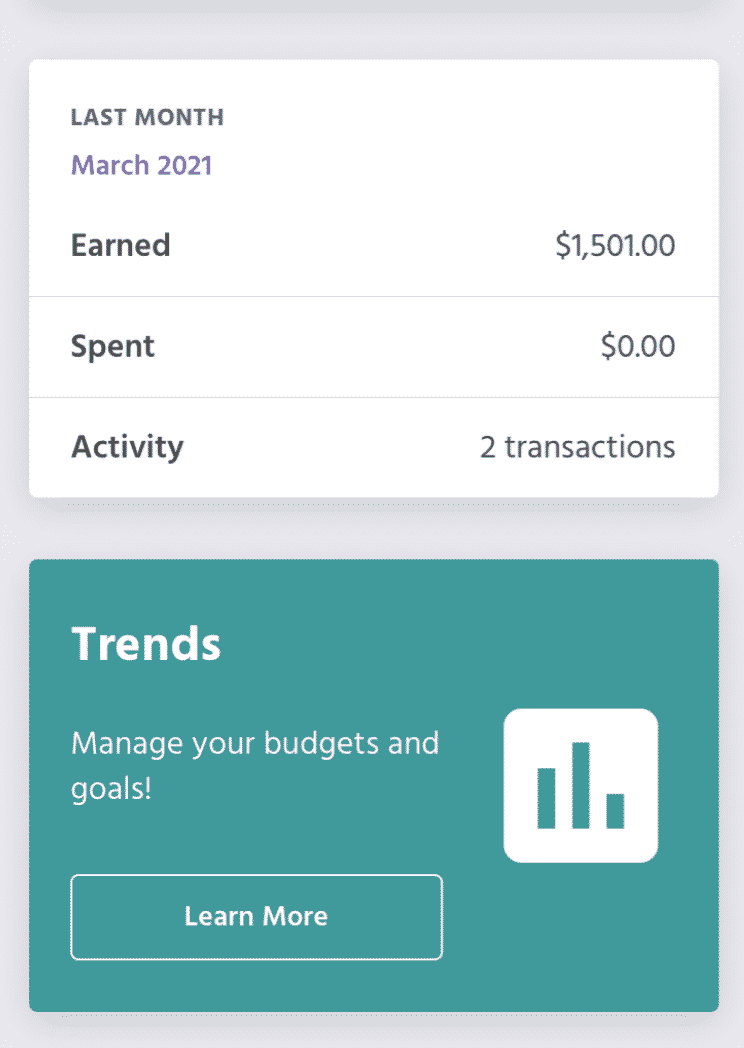Select the Earned row
This screenshot has height=1048, width=744.
(120, 245)
